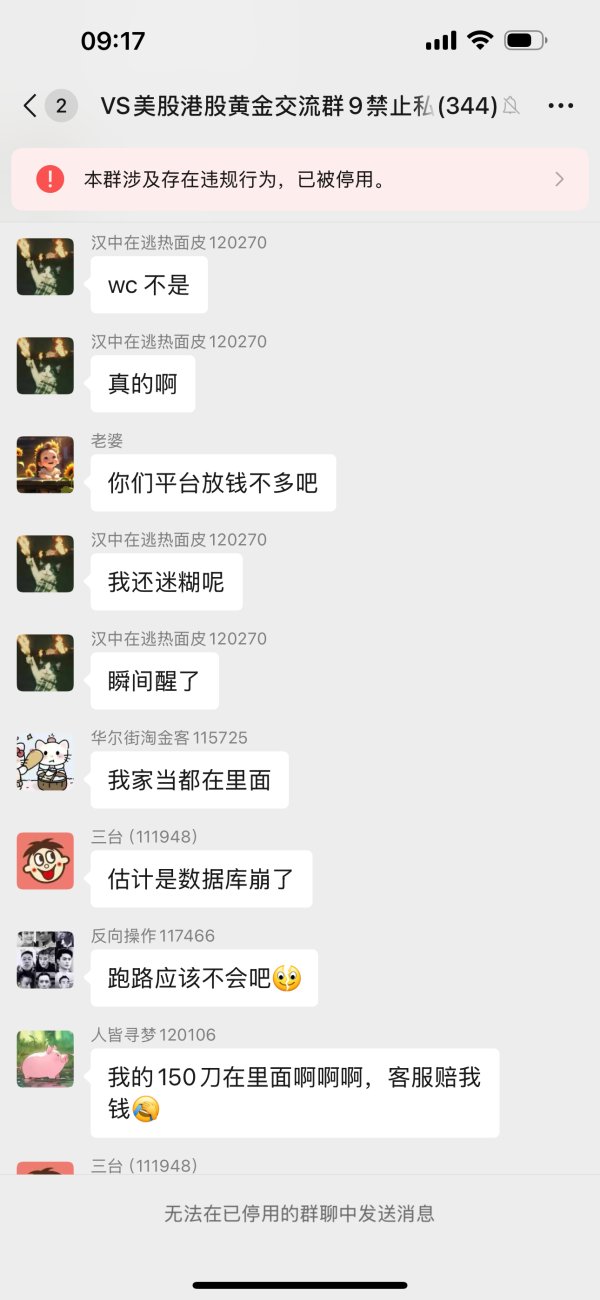View 反向操作 117466's avatar profile

pos(45,960)
